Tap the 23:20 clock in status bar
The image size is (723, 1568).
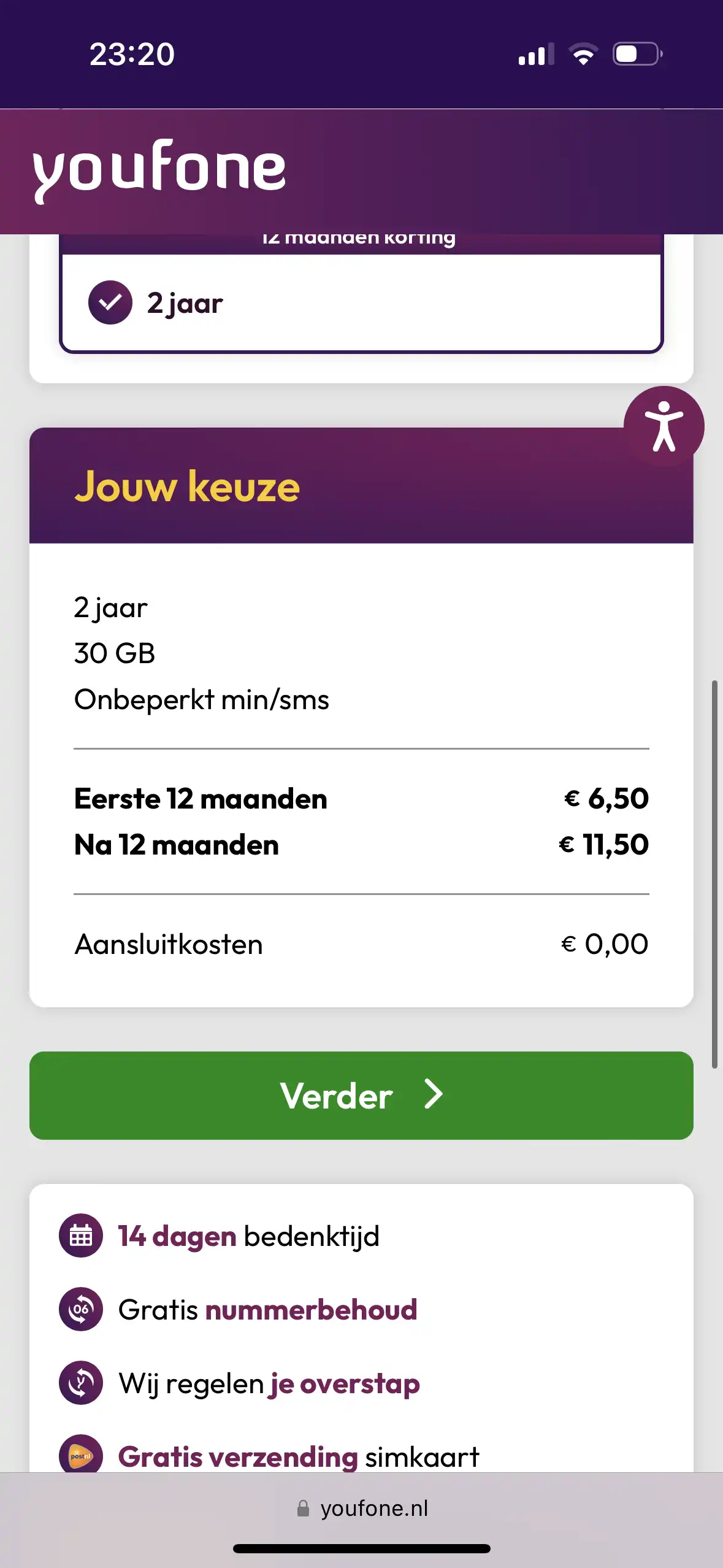tap(132, 55)
